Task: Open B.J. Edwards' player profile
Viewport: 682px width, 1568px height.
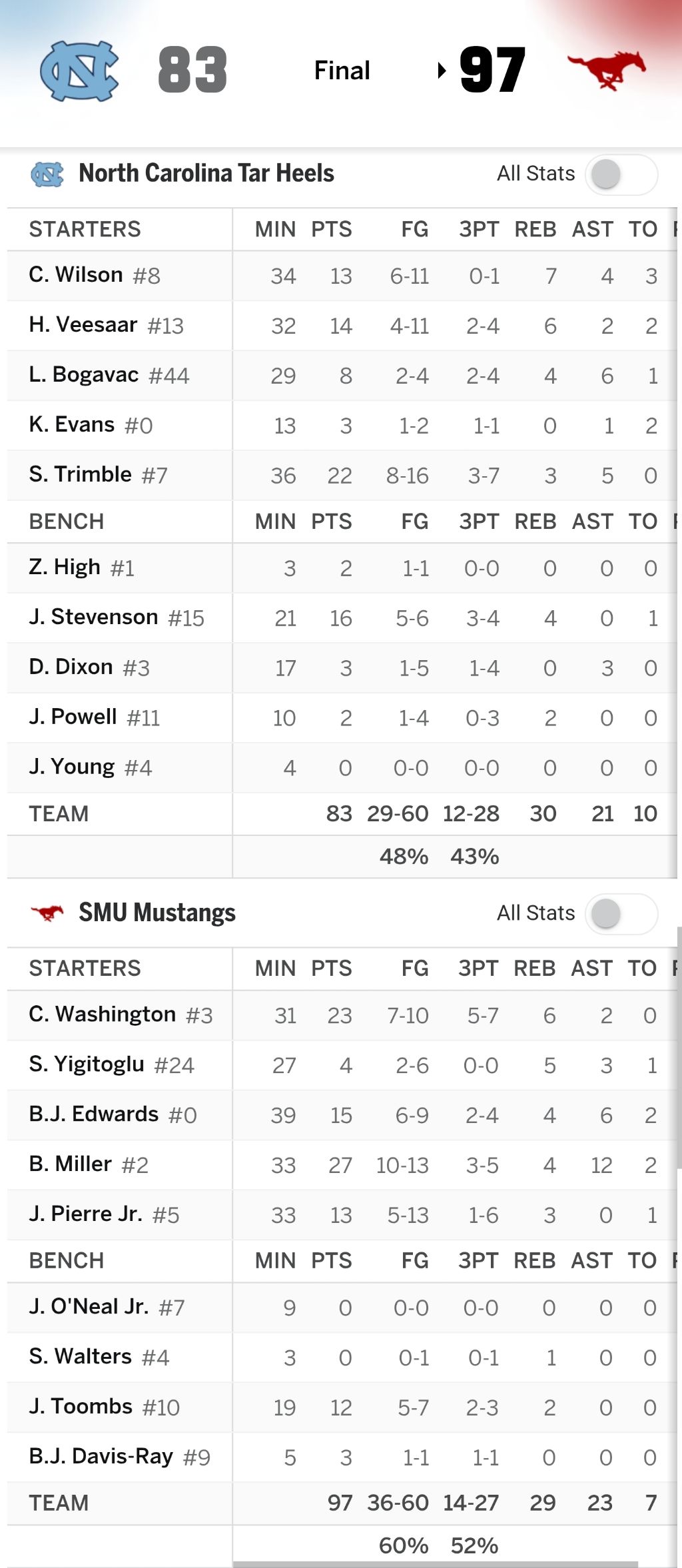Action: (93, 1114)
